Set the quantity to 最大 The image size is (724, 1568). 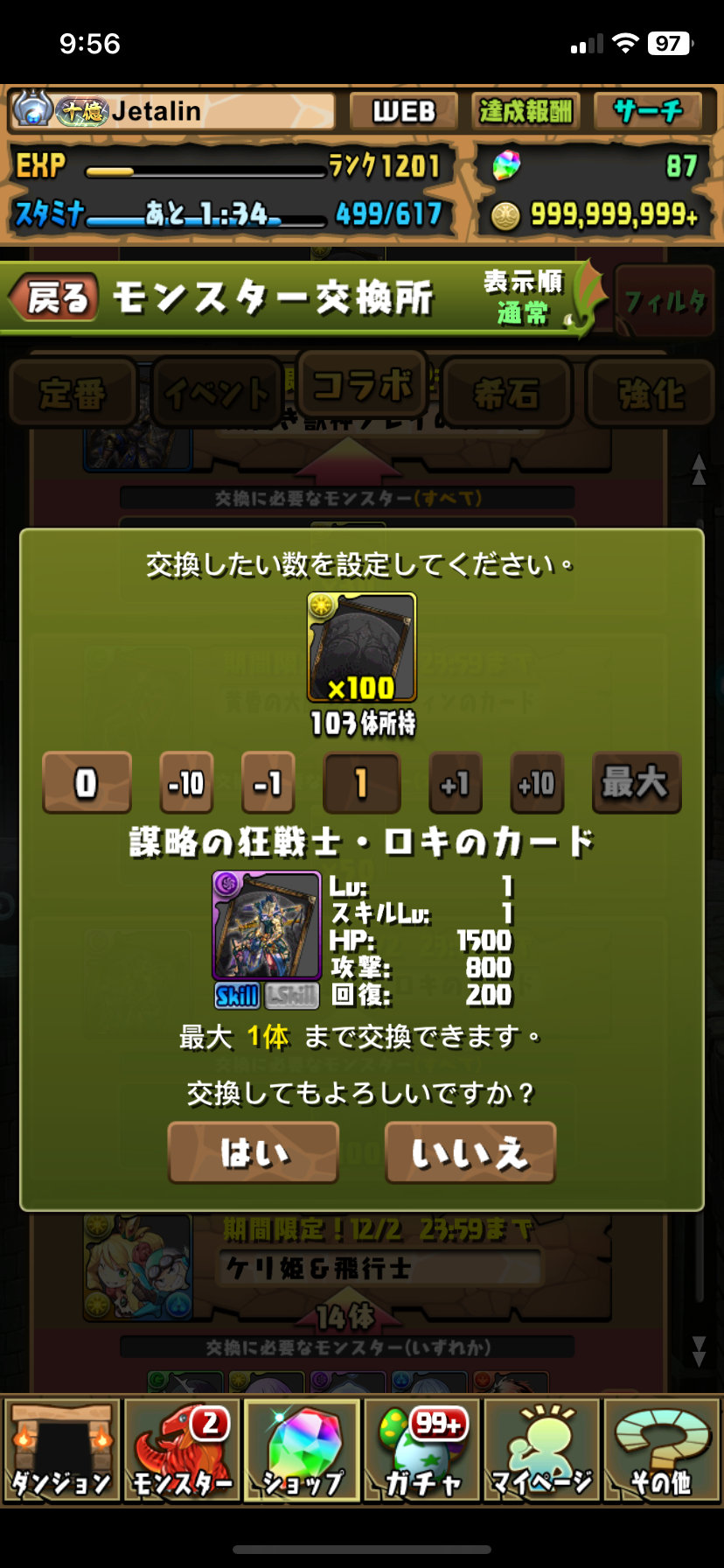(x=636, y=782)
